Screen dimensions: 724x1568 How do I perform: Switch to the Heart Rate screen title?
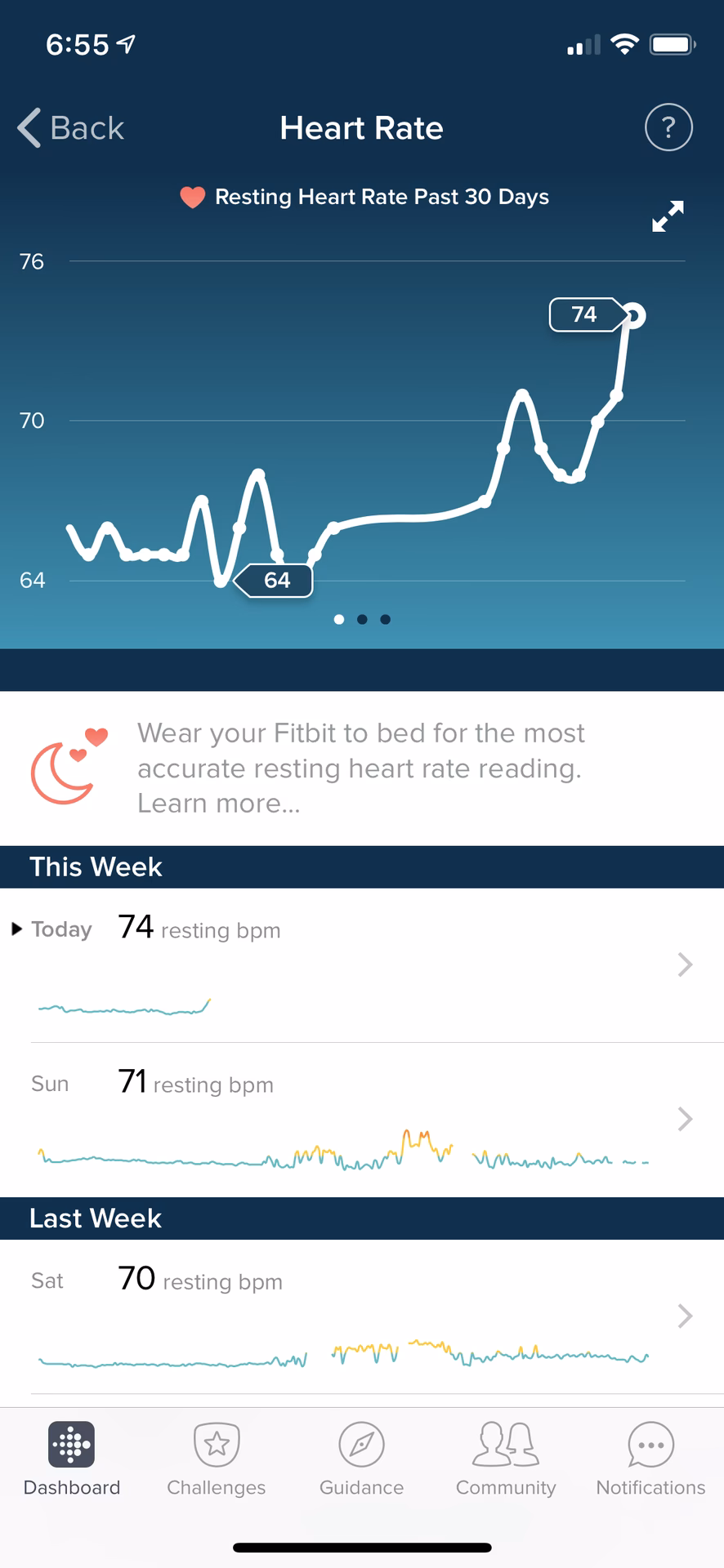click(x=360, y=128)
